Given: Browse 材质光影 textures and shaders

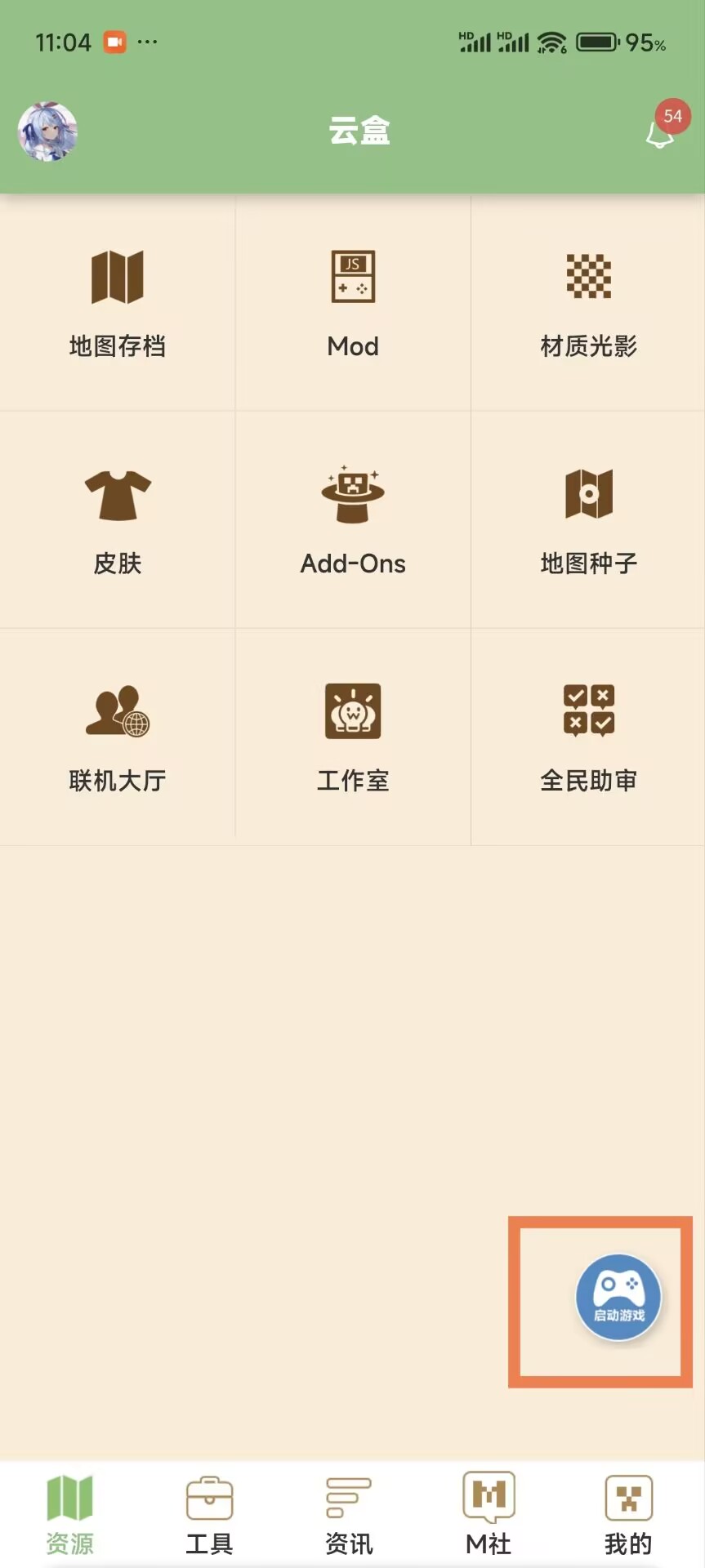Looking at the screenshot, I should [x=588, y=302].
